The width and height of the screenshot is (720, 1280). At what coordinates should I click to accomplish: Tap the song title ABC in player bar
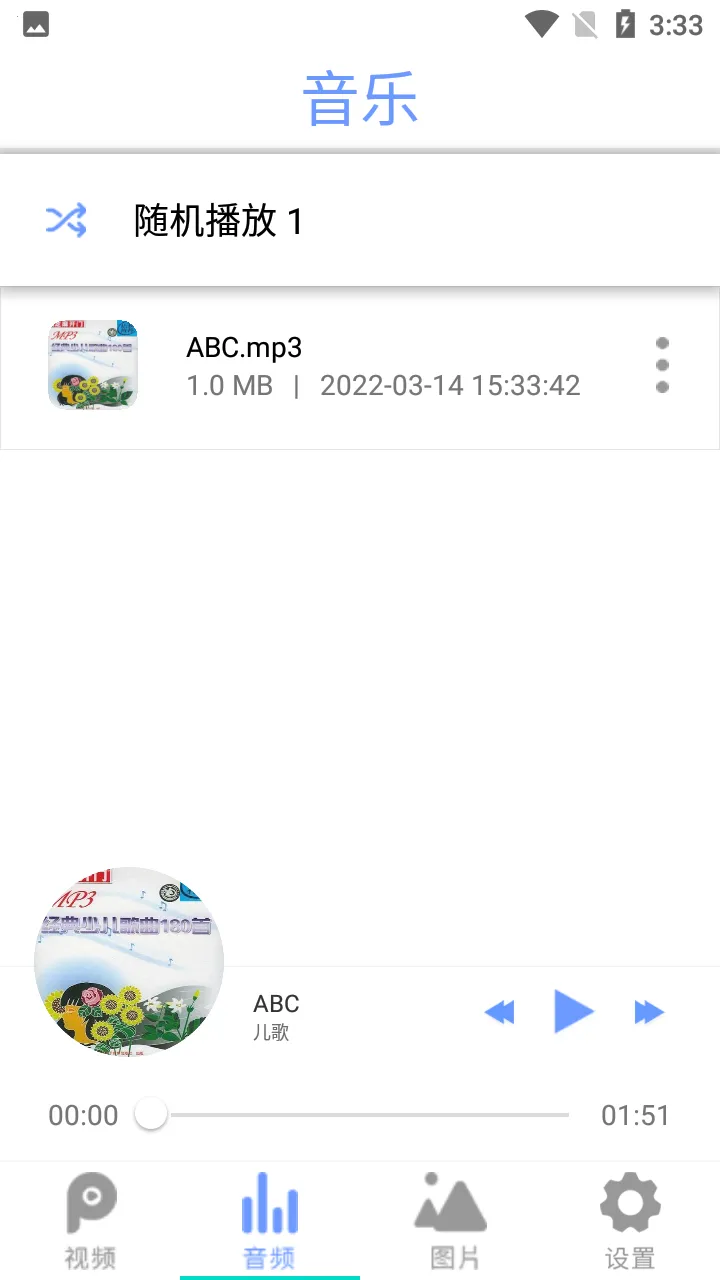pyautogui.click(x=276, y=1003)
